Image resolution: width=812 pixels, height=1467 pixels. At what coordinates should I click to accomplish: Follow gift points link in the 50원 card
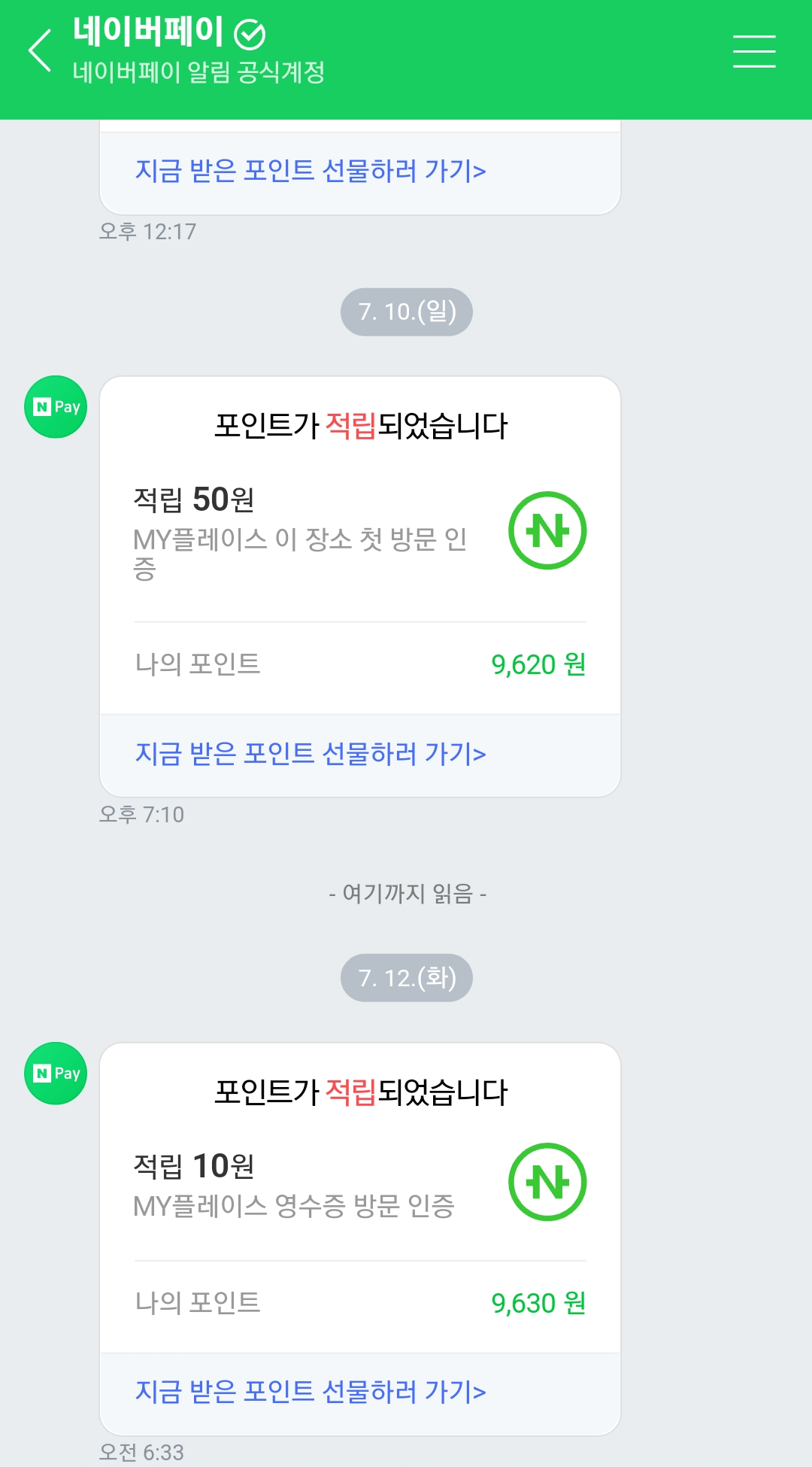[x=311, y=753]
